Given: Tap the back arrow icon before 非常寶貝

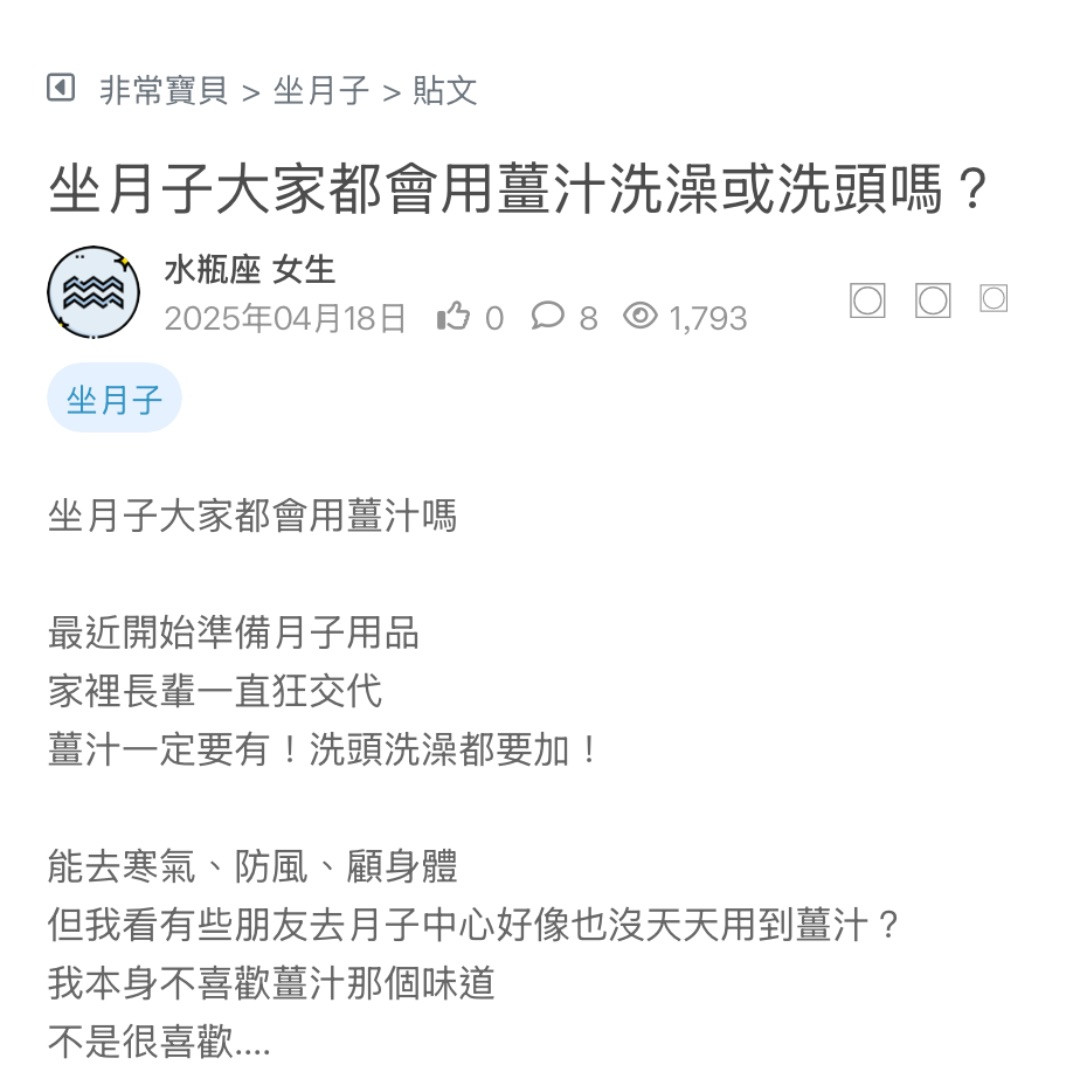Looking at the screenshot, I should click(61, 89).
